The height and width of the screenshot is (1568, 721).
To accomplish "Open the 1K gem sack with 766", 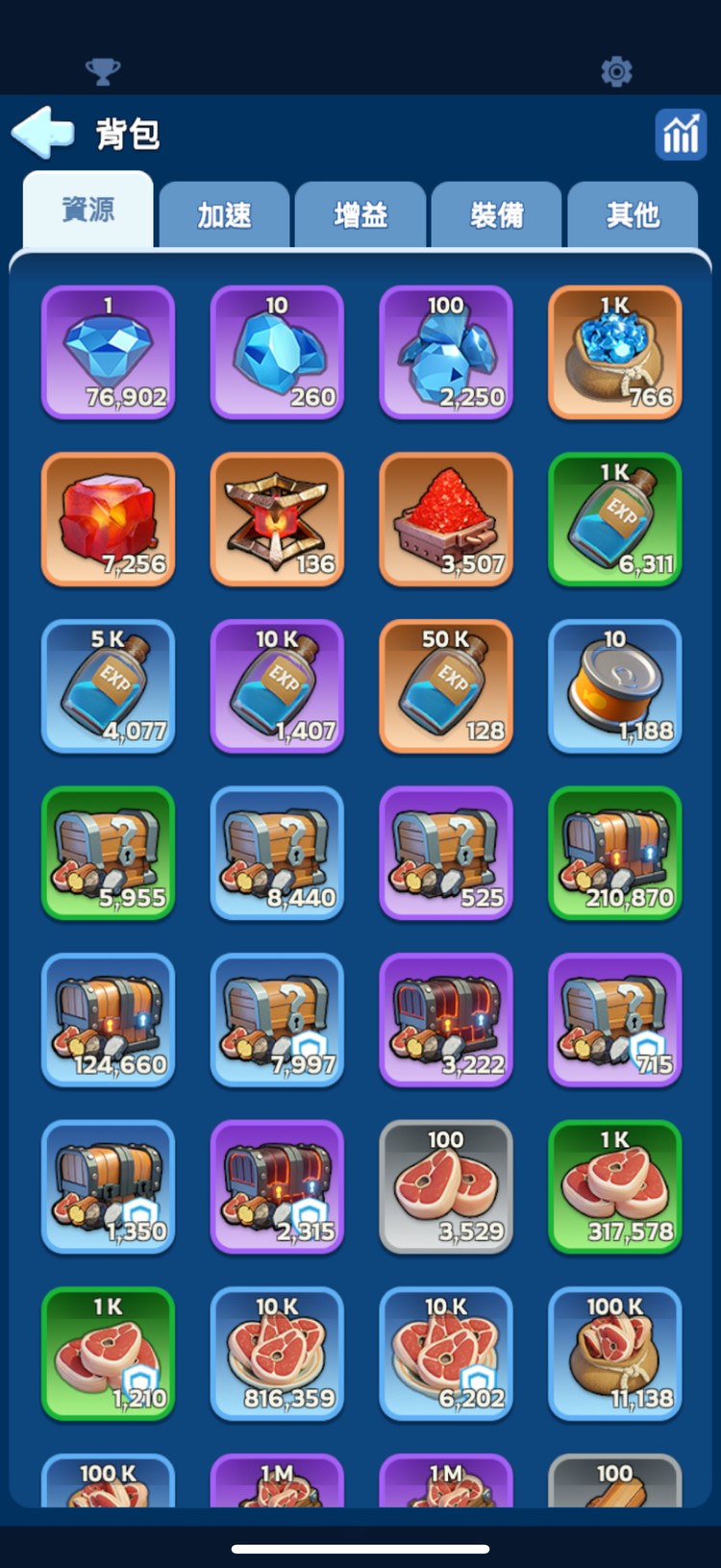I will [x=614, y=353].
